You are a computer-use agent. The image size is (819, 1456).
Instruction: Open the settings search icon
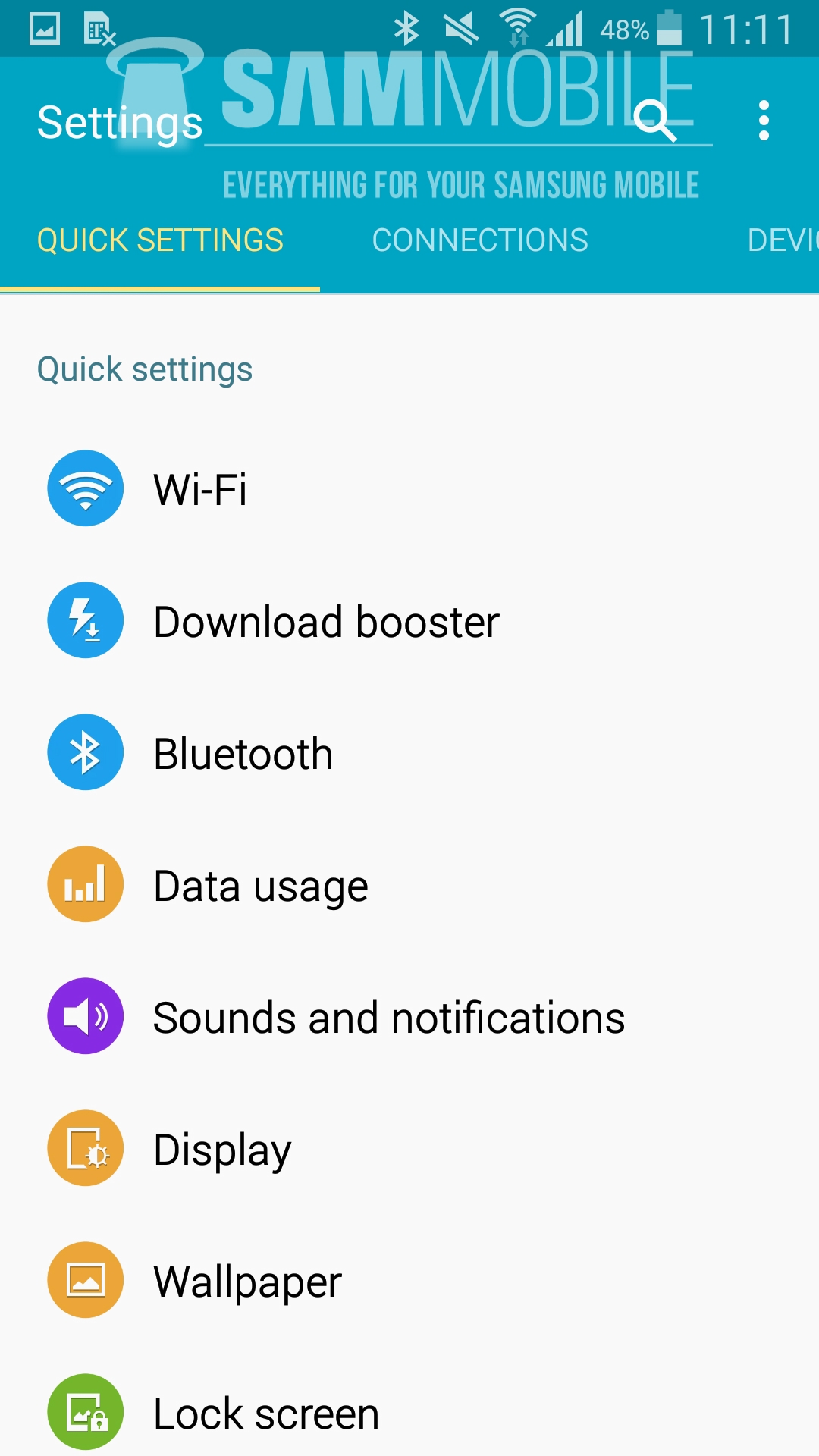click(654, 121)
